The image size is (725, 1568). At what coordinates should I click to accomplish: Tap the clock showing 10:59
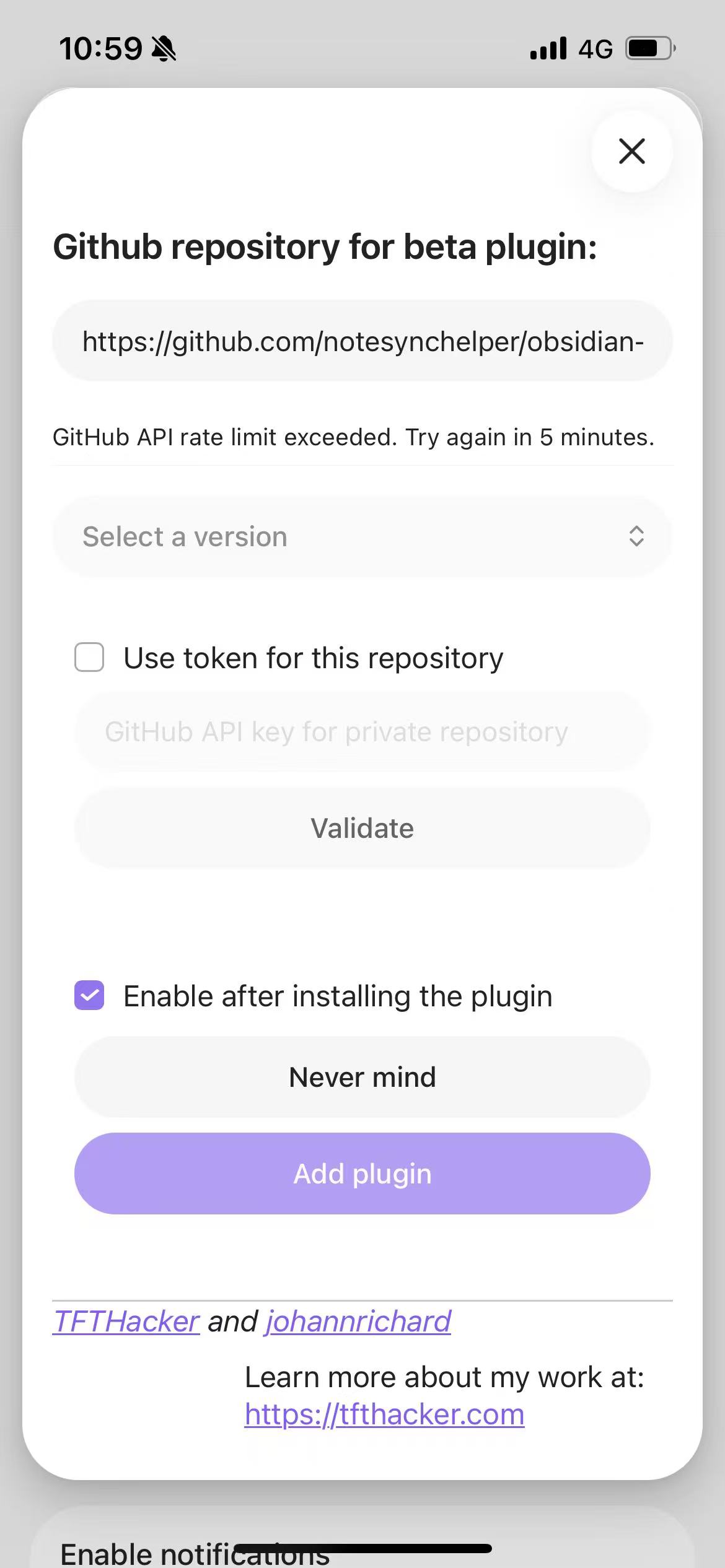coord(102,47)
